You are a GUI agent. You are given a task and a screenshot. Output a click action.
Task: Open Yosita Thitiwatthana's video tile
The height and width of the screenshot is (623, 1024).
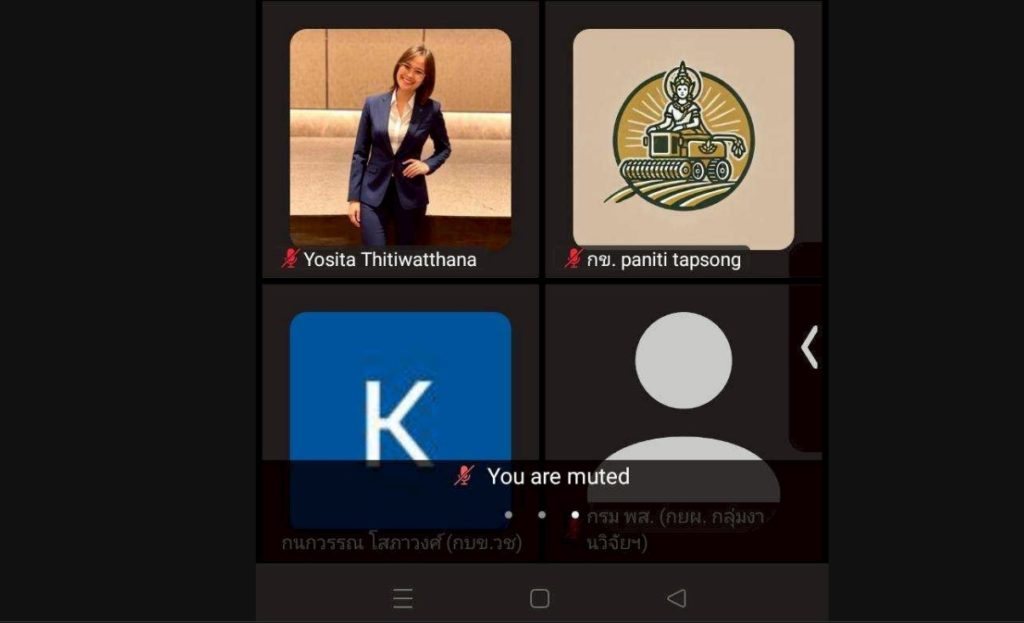tap(400, 140)
